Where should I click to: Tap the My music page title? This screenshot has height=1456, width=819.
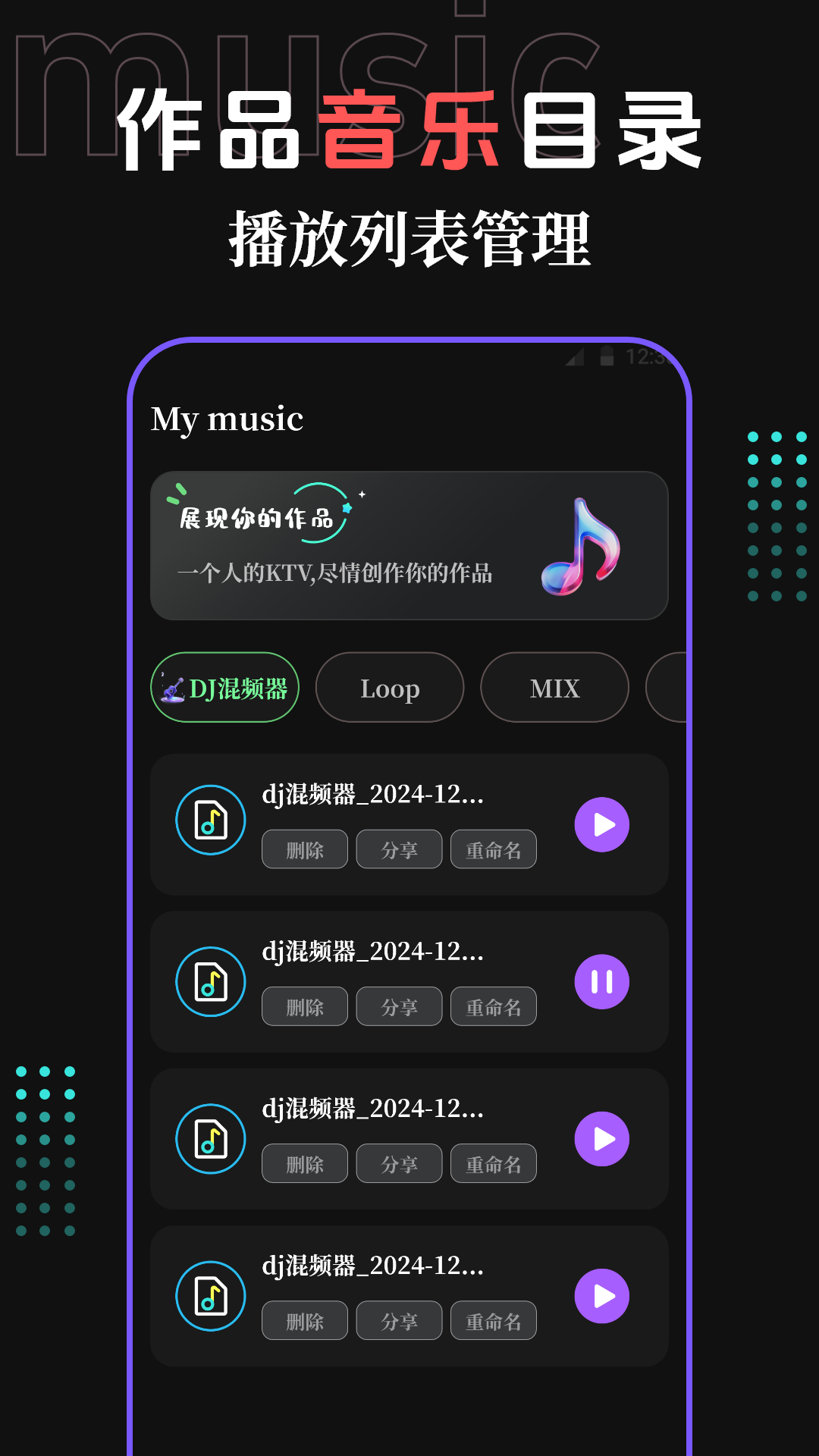click(x=227, y=419)
